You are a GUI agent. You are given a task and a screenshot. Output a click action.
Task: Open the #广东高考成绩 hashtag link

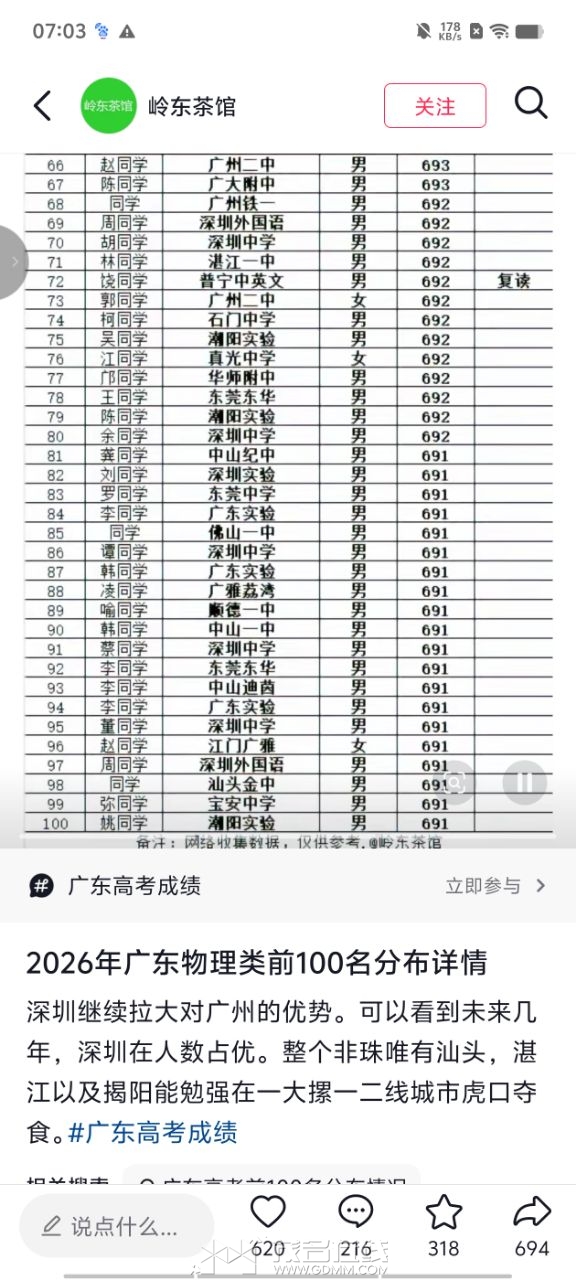click(152, 1133)
